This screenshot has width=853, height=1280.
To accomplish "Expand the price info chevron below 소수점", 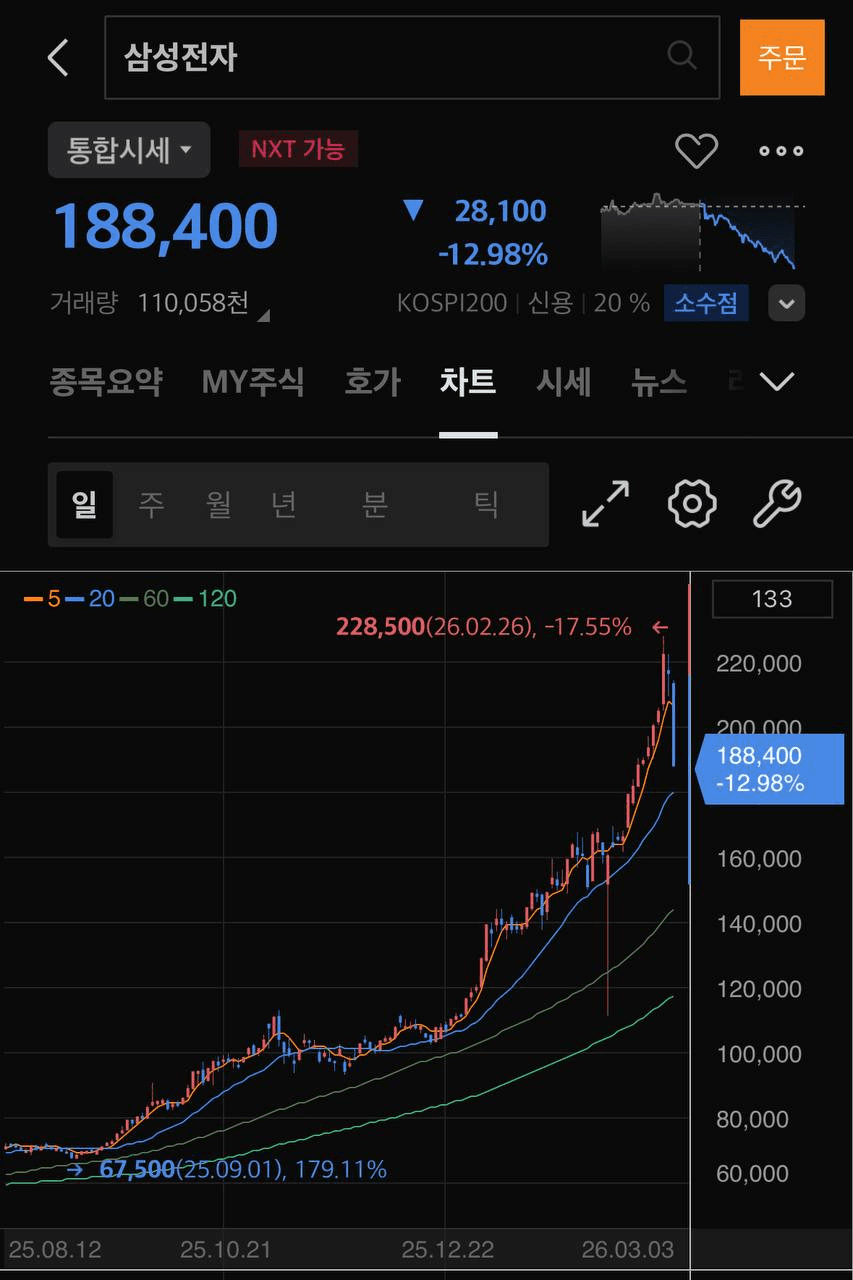I will 786,302.
